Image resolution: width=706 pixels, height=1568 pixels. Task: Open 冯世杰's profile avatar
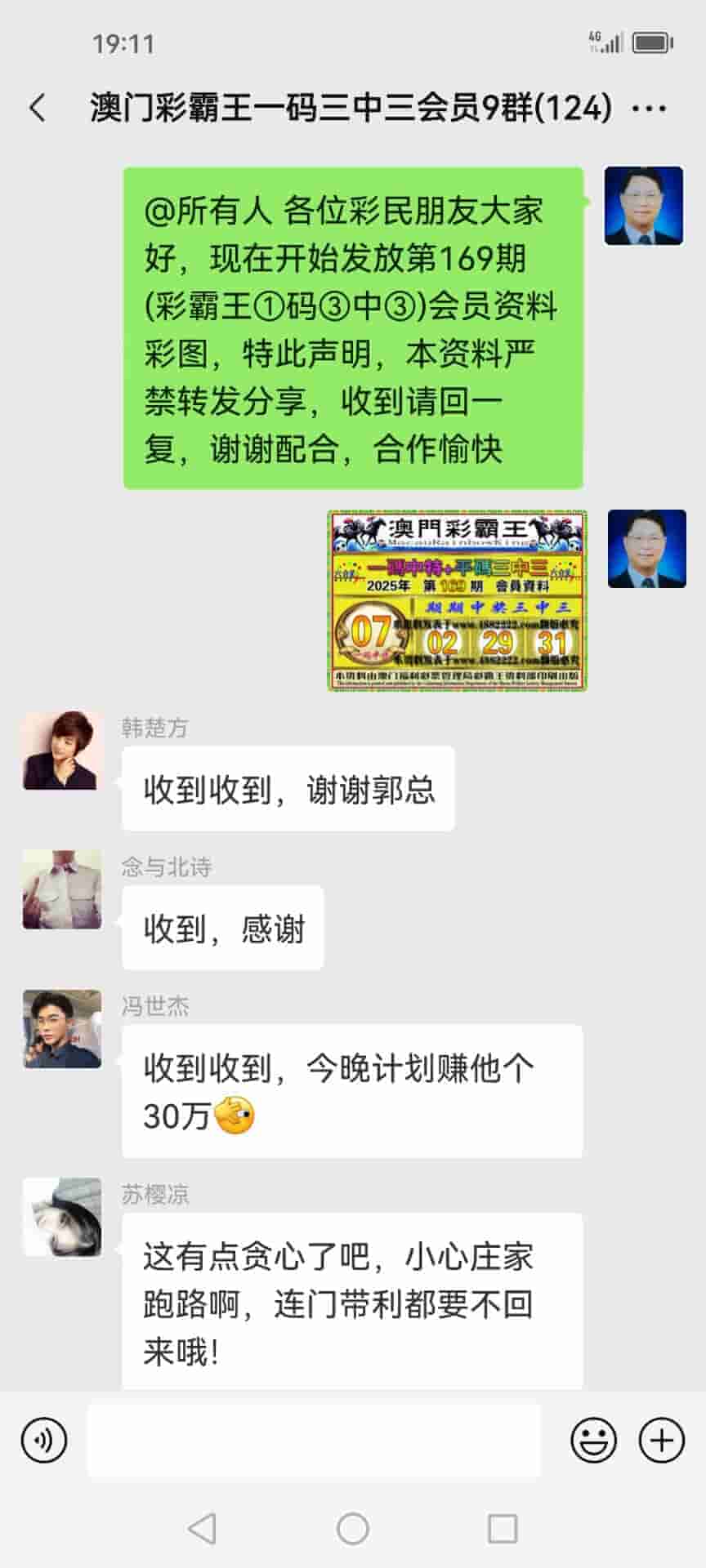pyautogui.click(x=62, y=1029)
